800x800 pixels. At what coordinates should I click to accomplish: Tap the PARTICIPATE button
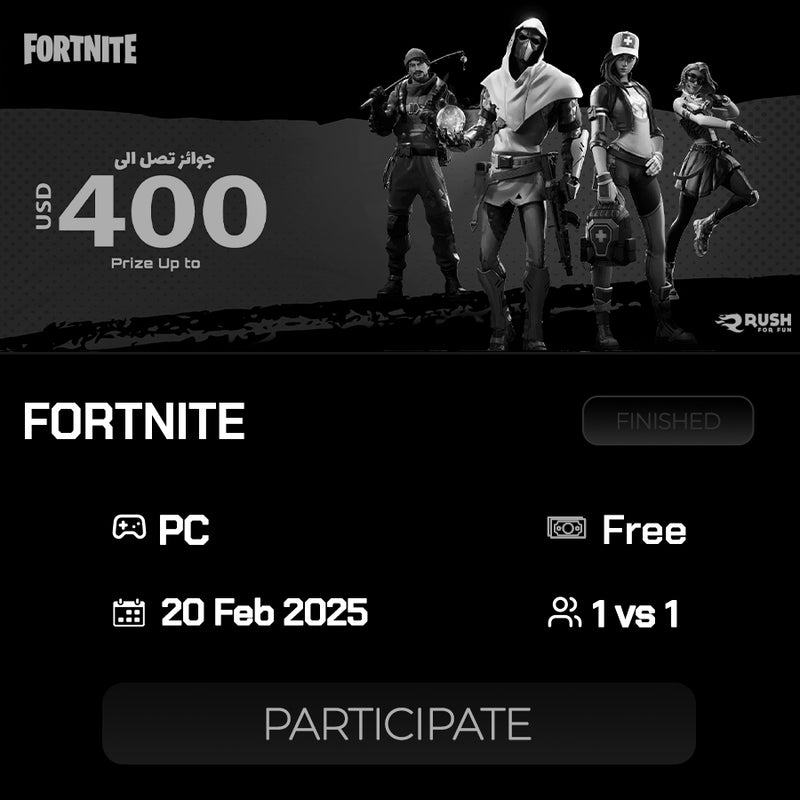coord(398,723)
